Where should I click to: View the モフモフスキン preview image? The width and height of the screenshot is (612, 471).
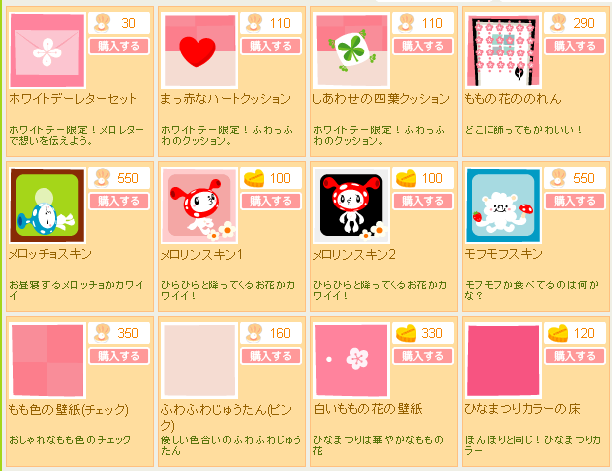tap(503, 204)
